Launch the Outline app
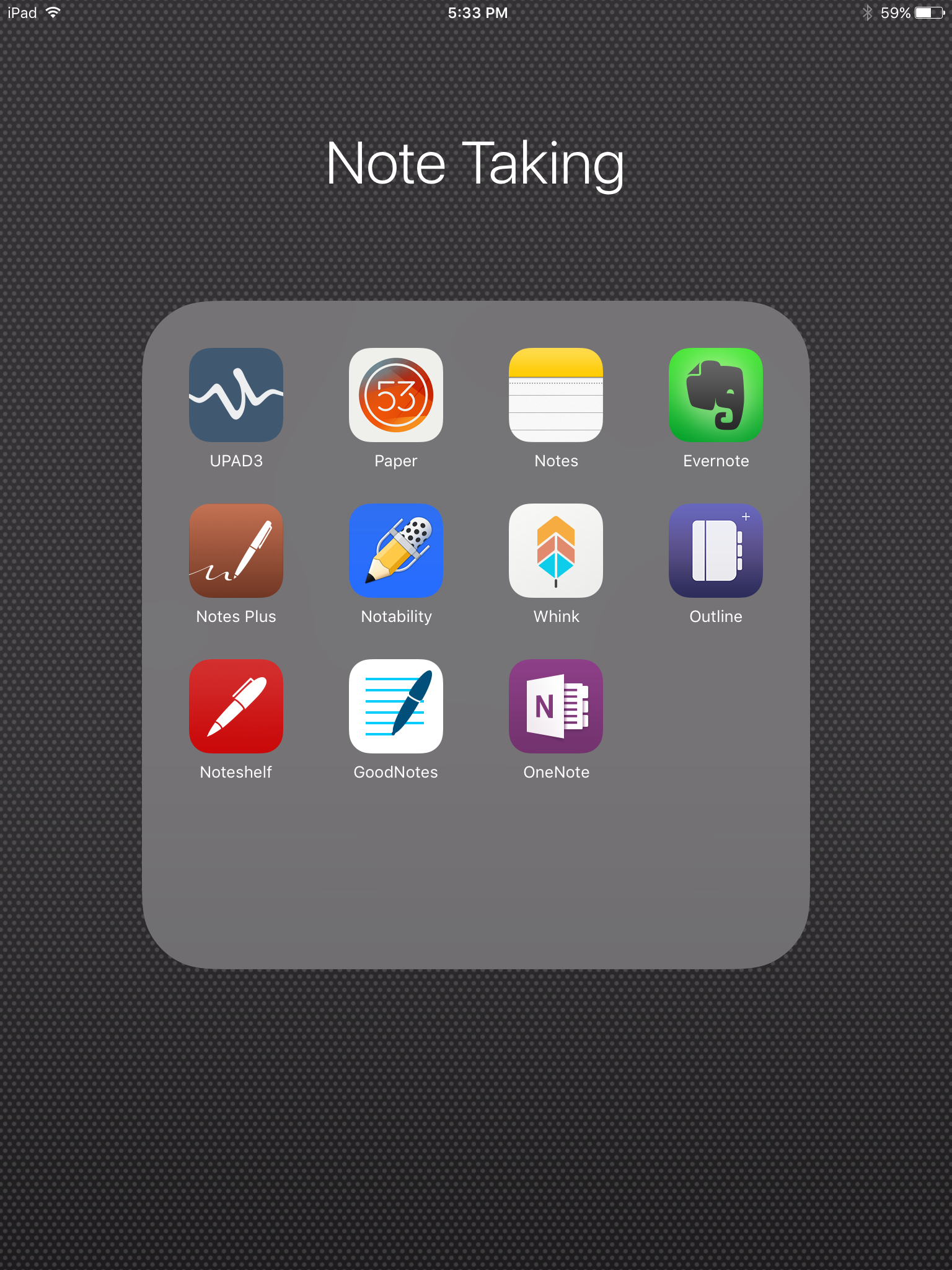The width and height of the screenshot is (952, 1270). 716,551
